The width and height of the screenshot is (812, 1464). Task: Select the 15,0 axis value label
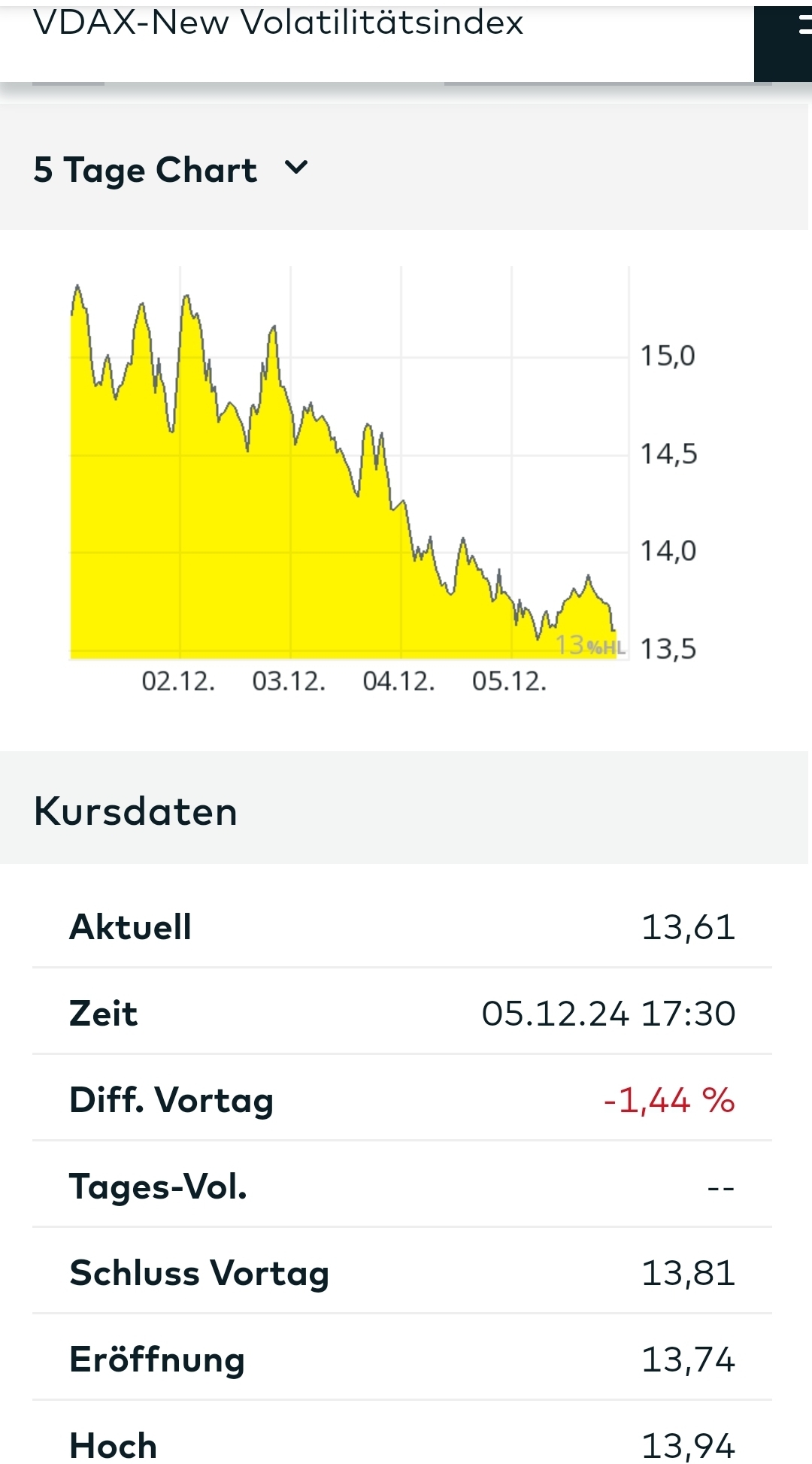coord(668,354)
